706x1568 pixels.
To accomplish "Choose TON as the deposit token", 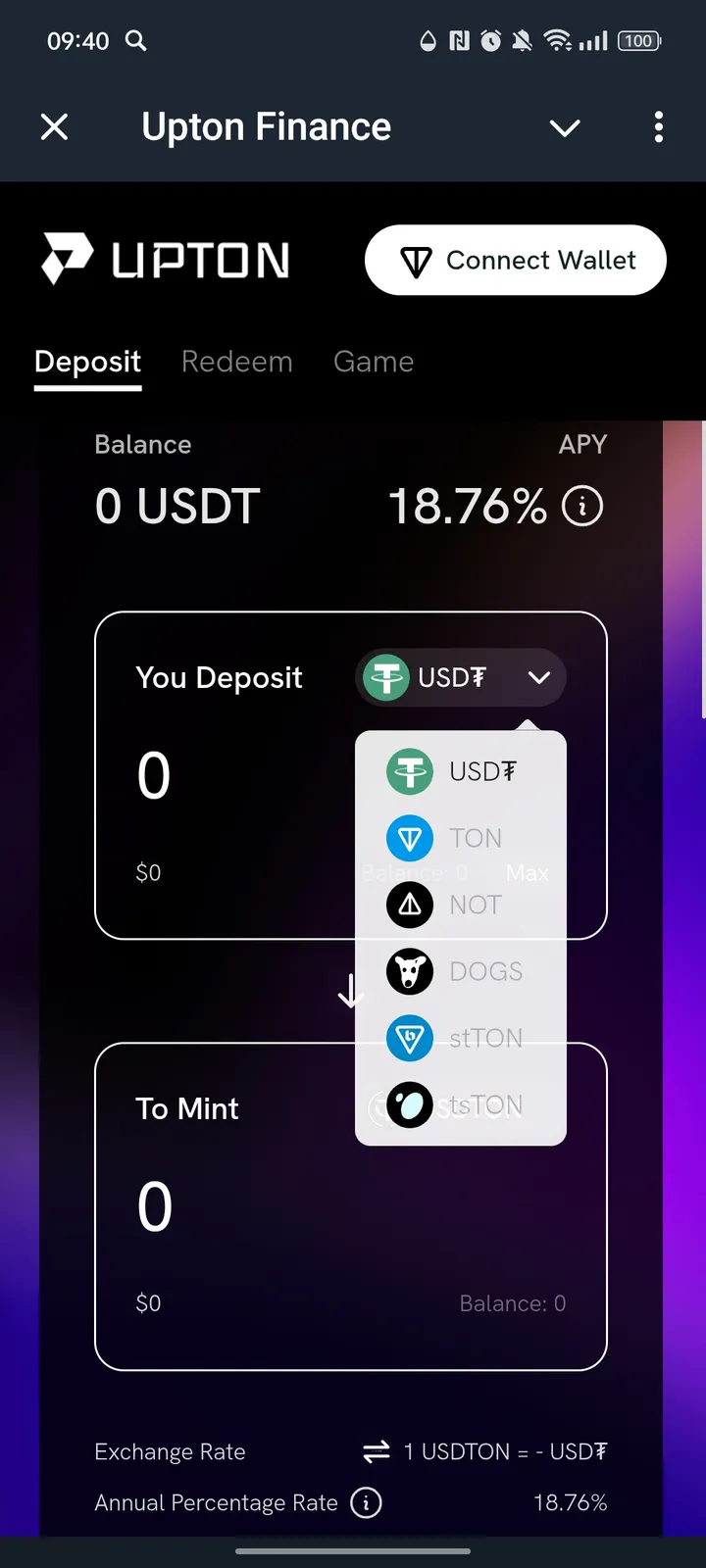I will (459, 838).
